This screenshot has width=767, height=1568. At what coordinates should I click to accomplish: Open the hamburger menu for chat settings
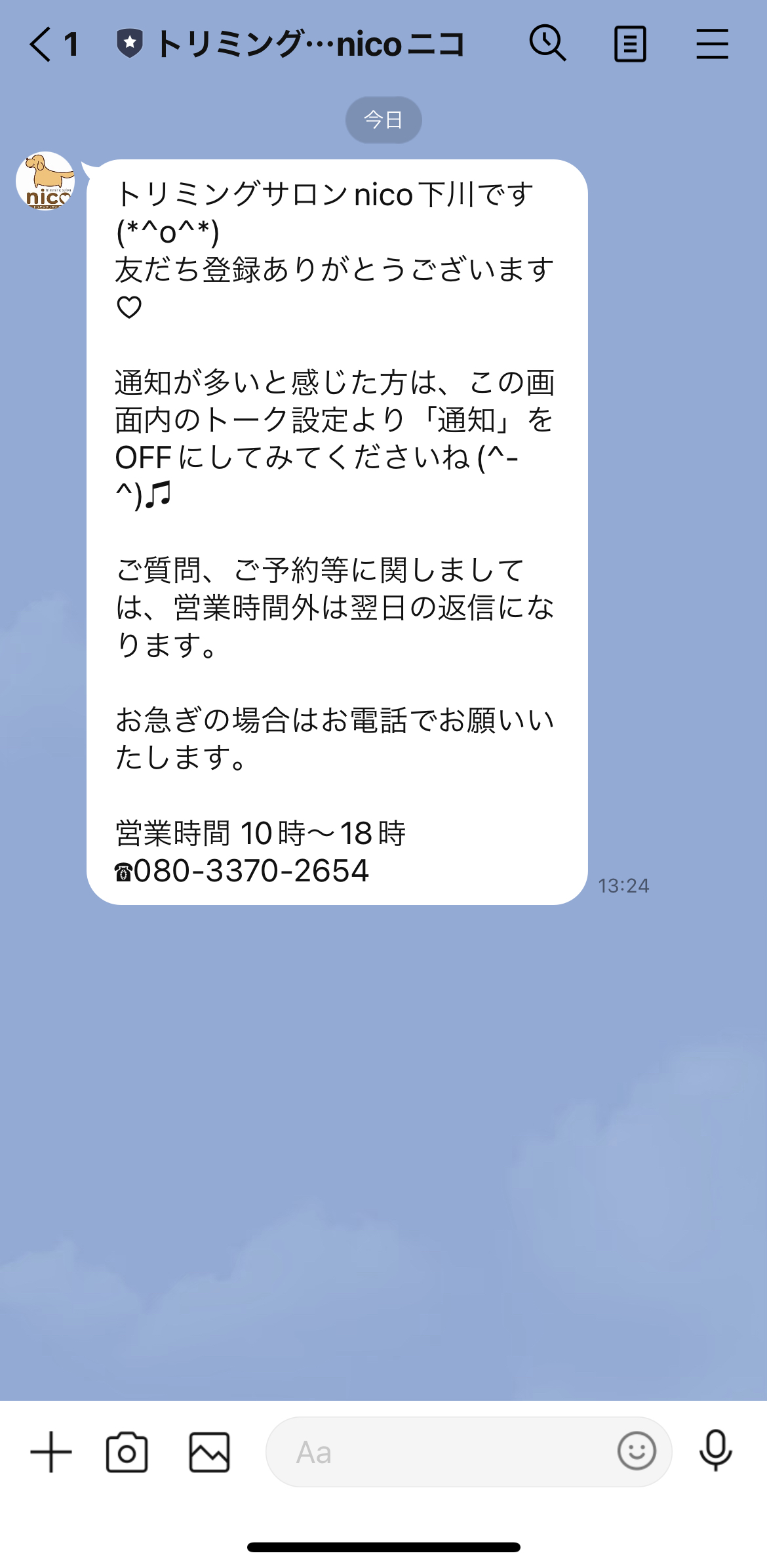point(713,43)
